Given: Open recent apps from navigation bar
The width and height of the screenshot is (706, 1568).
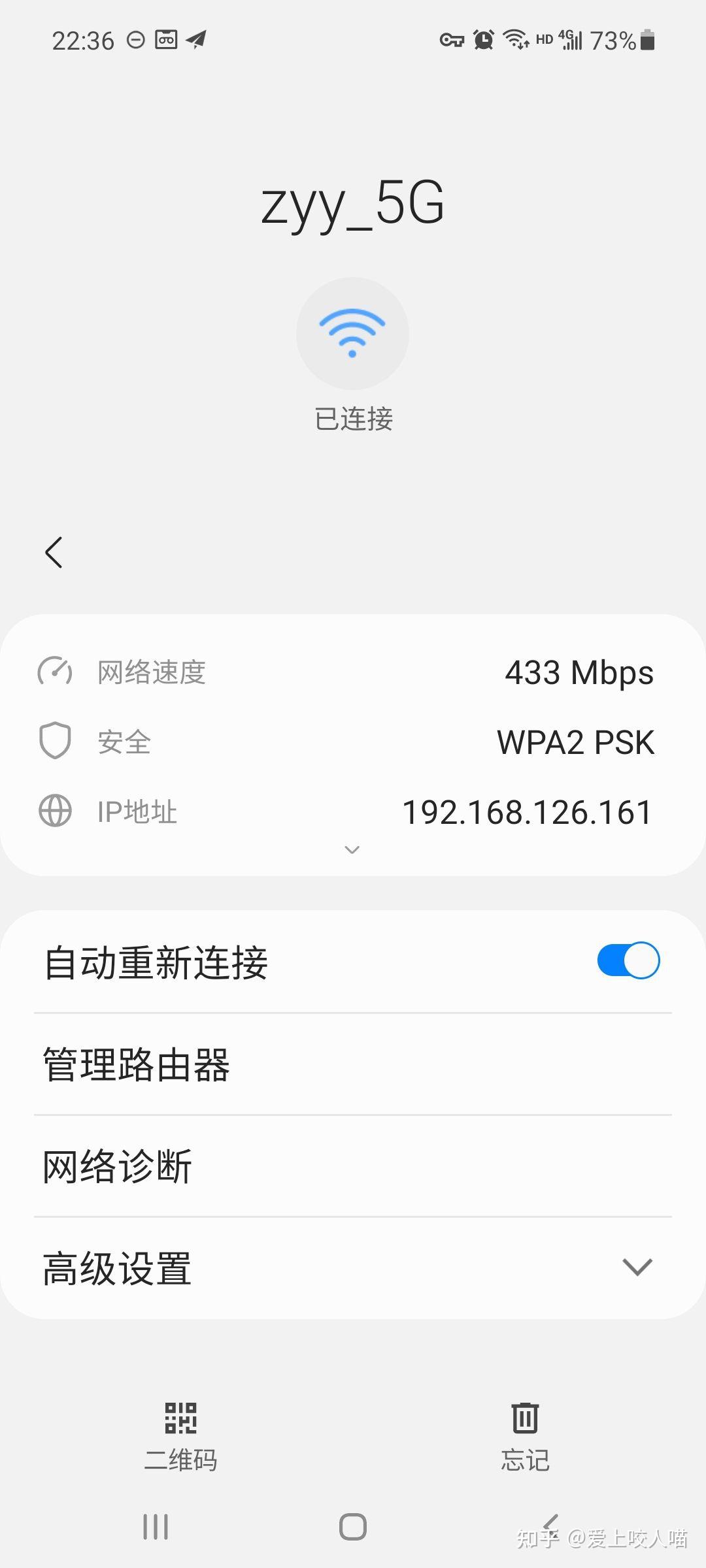Looking at the screenshot, I should pyautogui.click(x=156, y=1527).
